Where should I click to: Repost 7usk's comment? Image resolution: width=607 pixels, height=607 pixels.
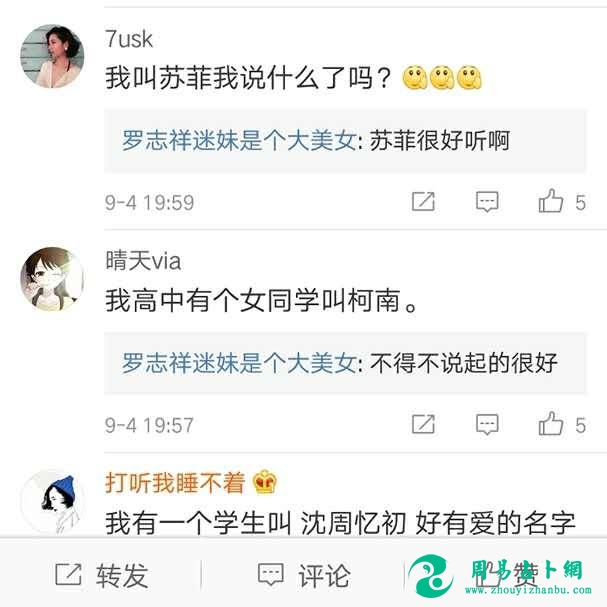(x=423, y=202)
